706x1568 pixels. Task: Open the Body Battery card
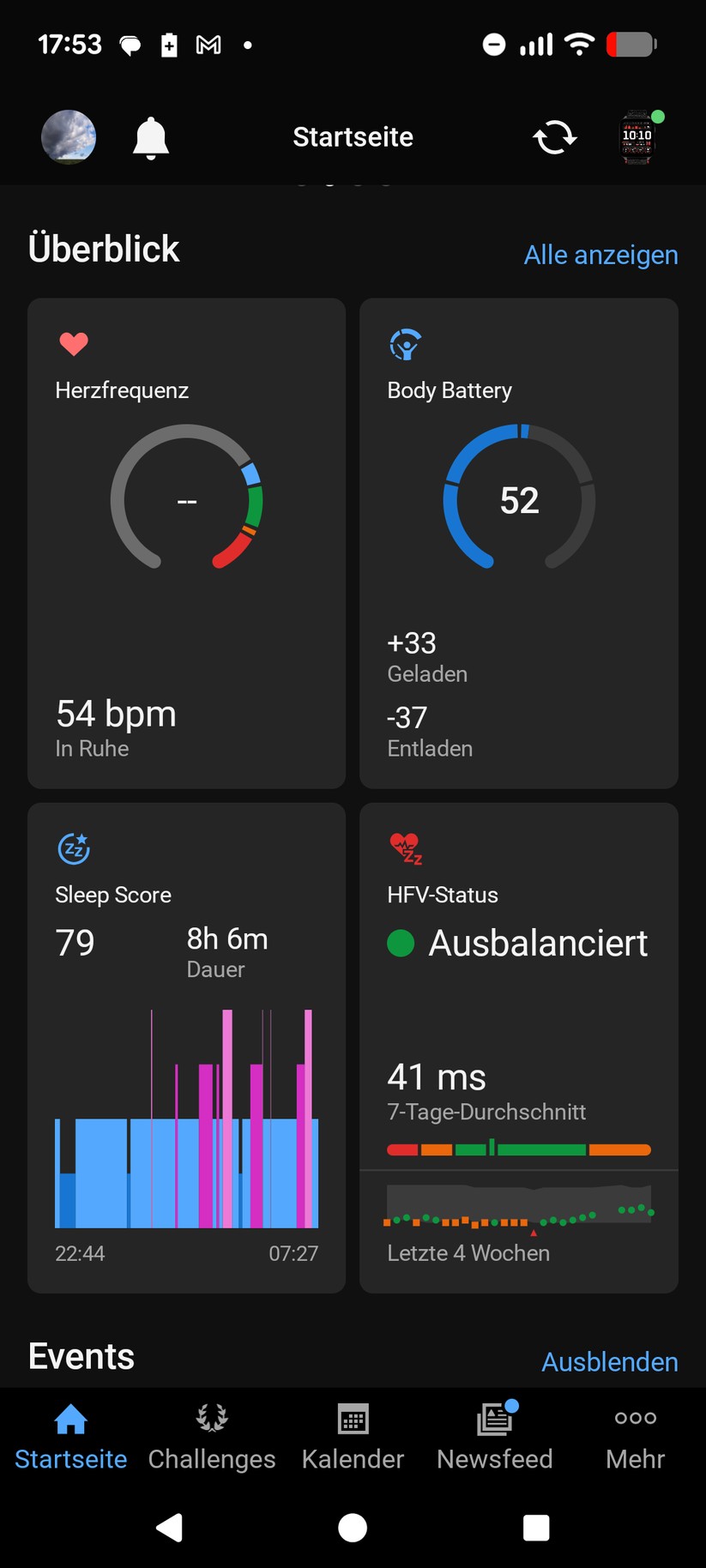(518, 542)
